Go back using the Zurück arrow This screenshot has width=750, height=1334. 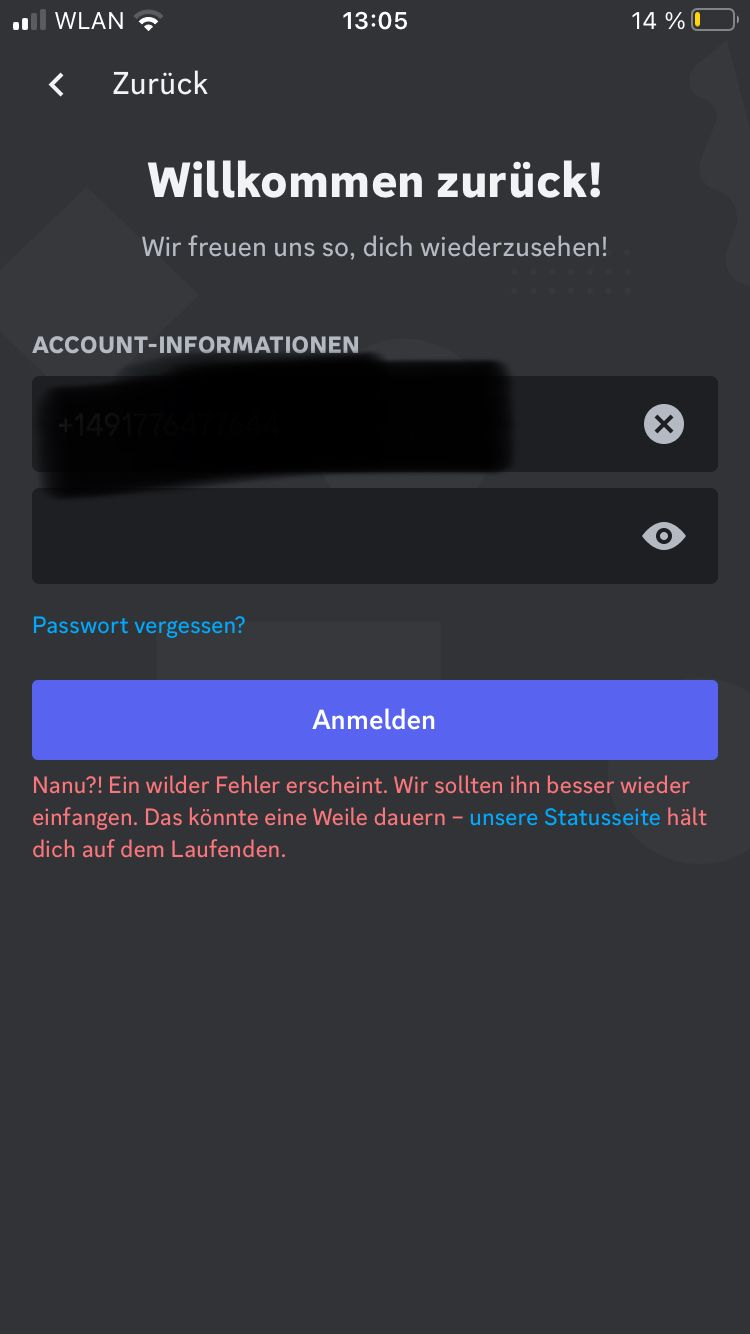(57, 85)
